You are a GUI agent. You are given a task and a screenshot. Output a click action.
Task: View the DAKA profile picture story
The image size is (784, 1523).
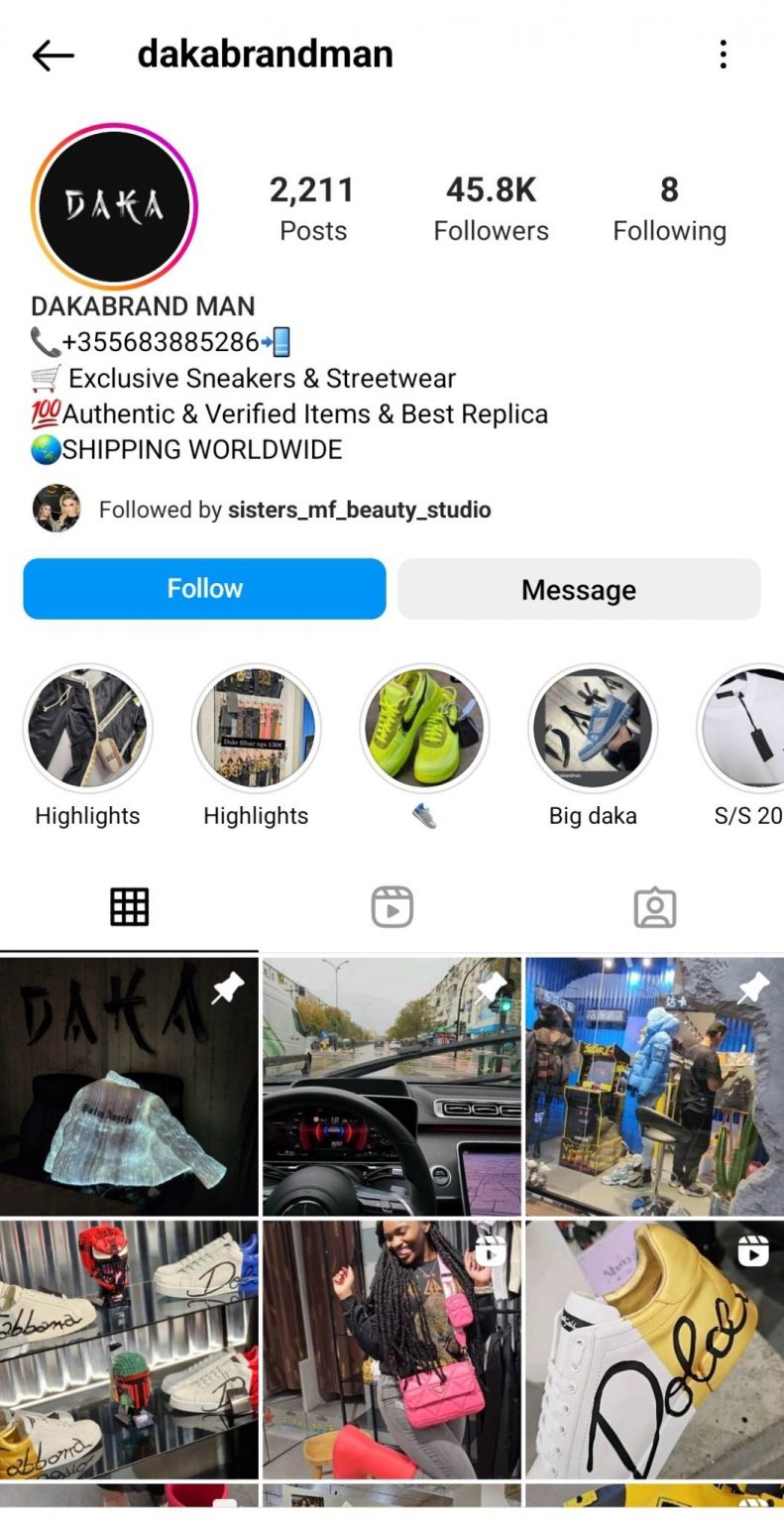114,206
